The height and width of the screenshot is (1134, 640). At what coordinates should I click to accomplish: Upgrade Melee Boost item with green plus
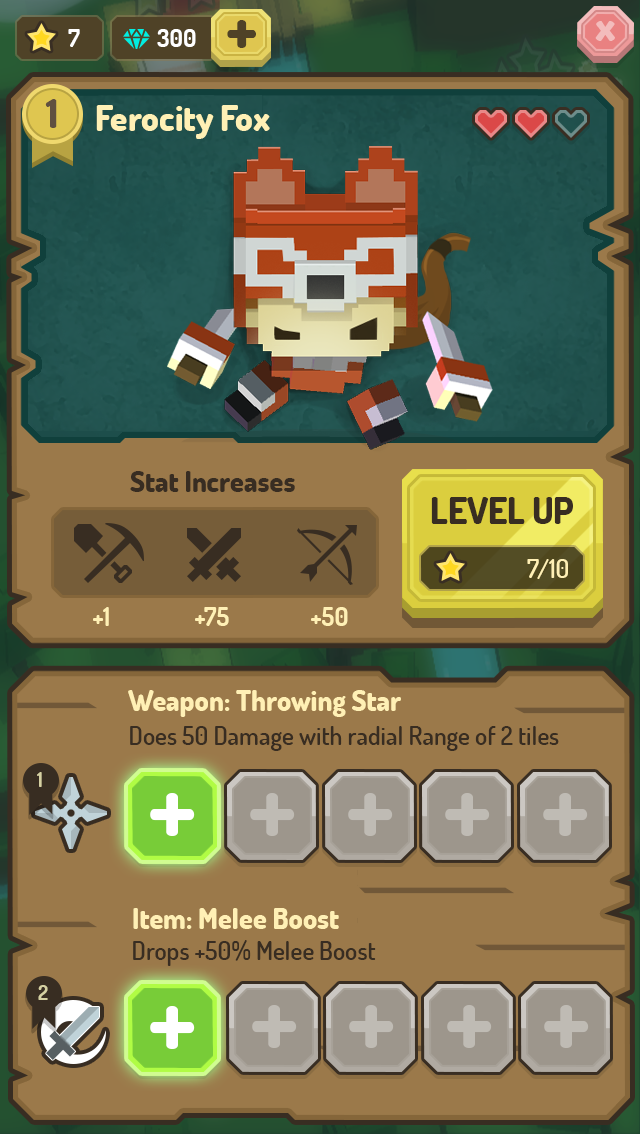tap(172, 1027)
